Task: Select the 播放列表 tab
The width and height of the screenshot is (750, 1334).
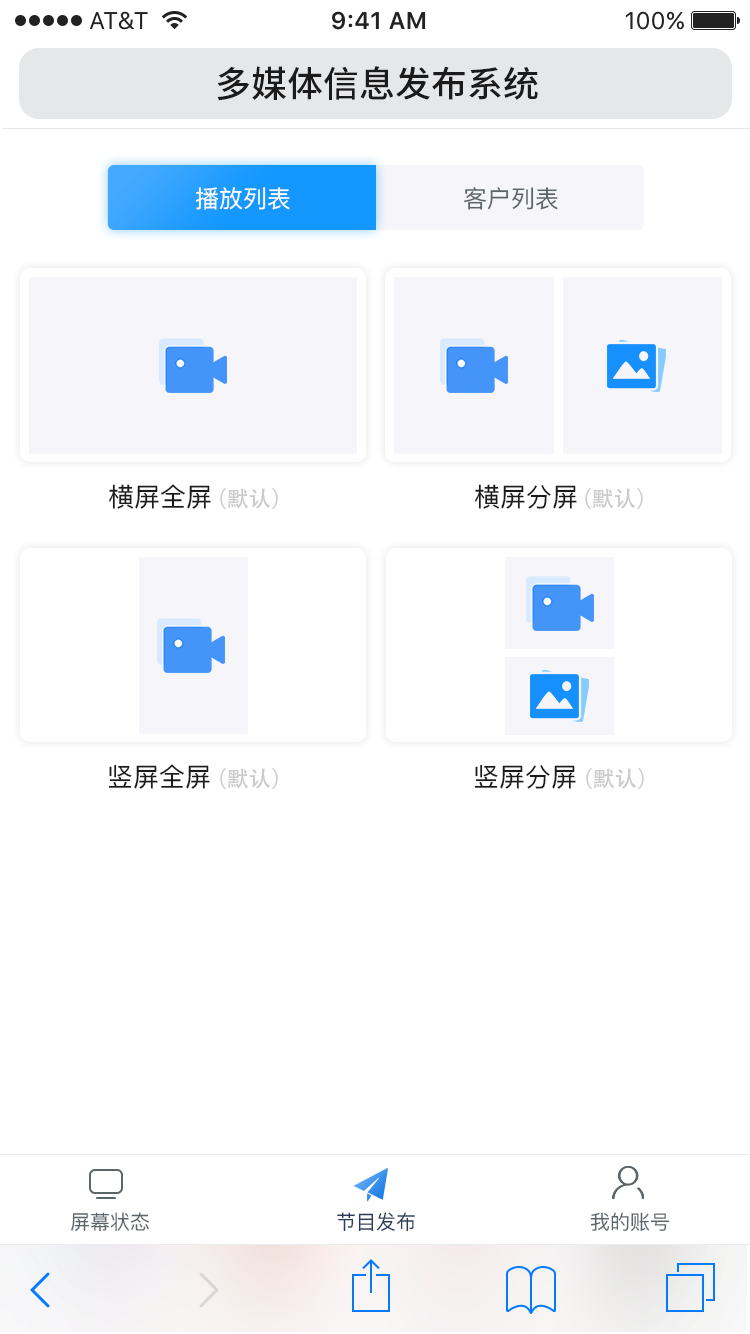Action: pyautogui.click(x=241, y=197)
